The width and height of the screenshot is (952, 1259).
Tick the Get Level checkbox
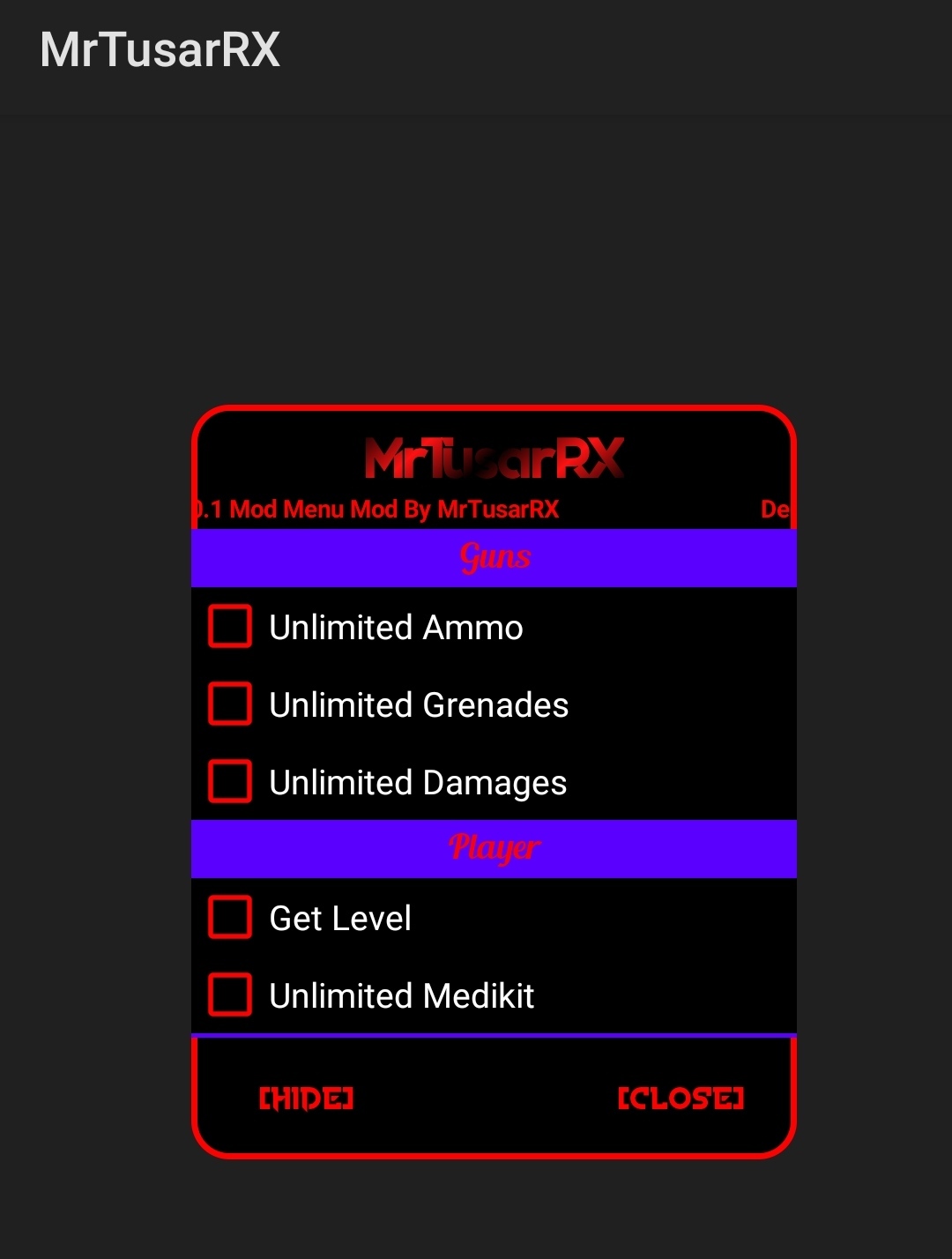click(230, 918)
